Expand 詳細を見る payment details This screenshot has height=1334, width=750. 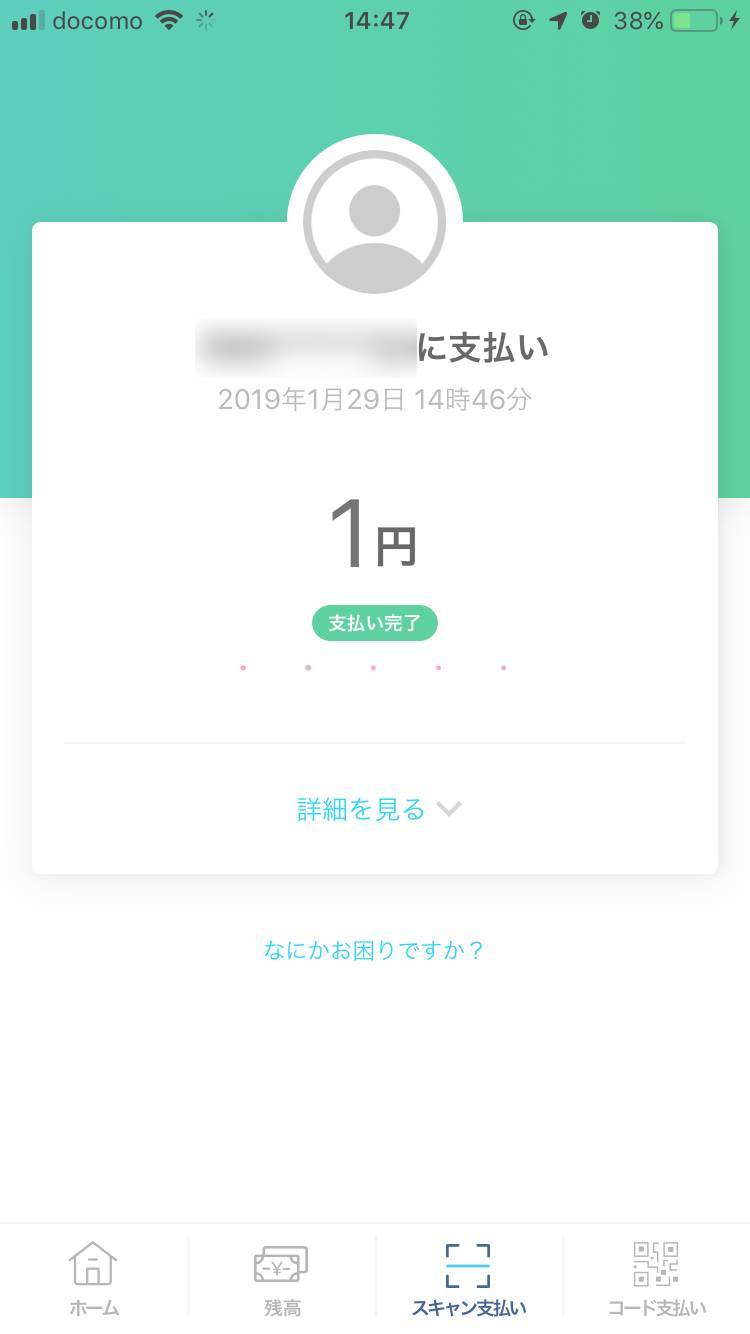(x=377, y=809)
